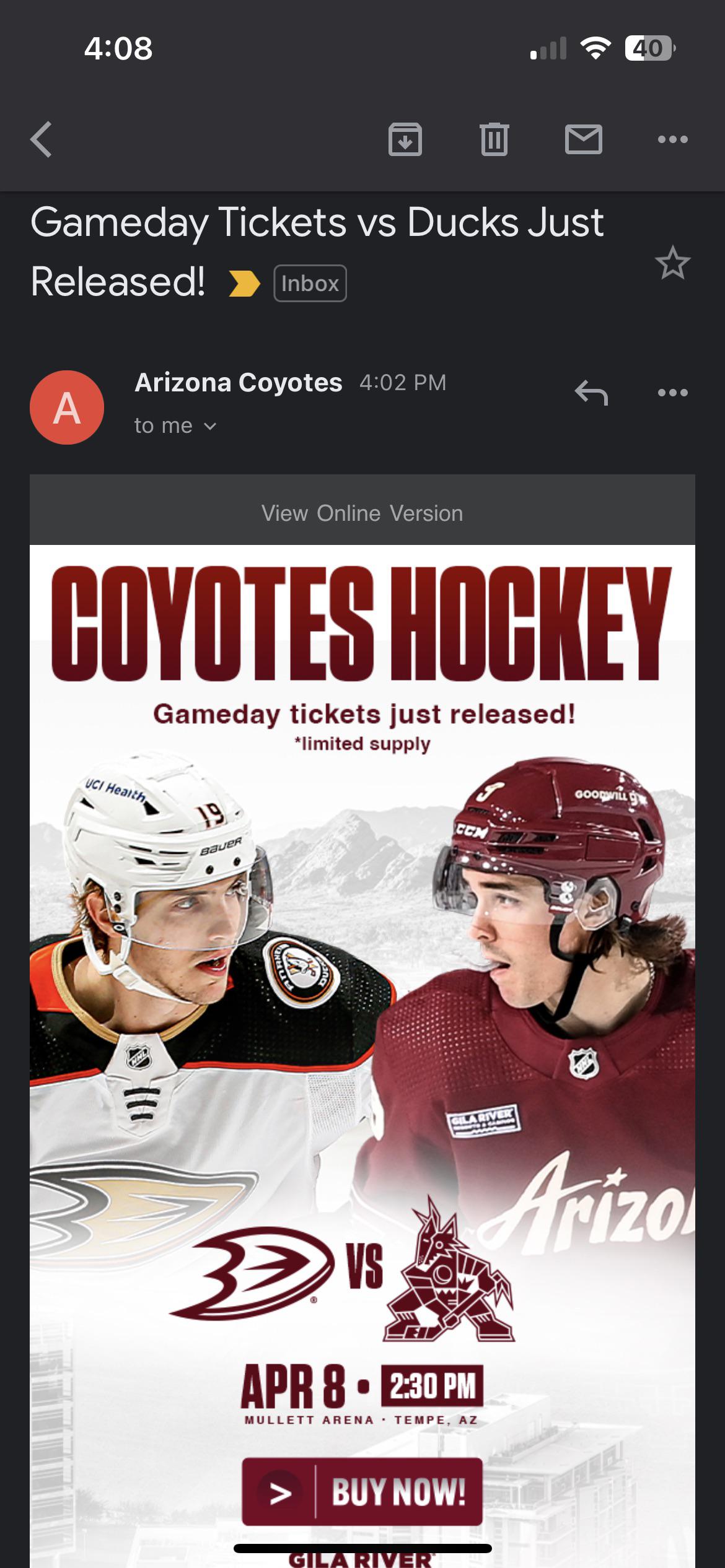Viewport: 725px width, 1568px height.
Task: Tap the BUY NOW! button
Action: 362,1492
